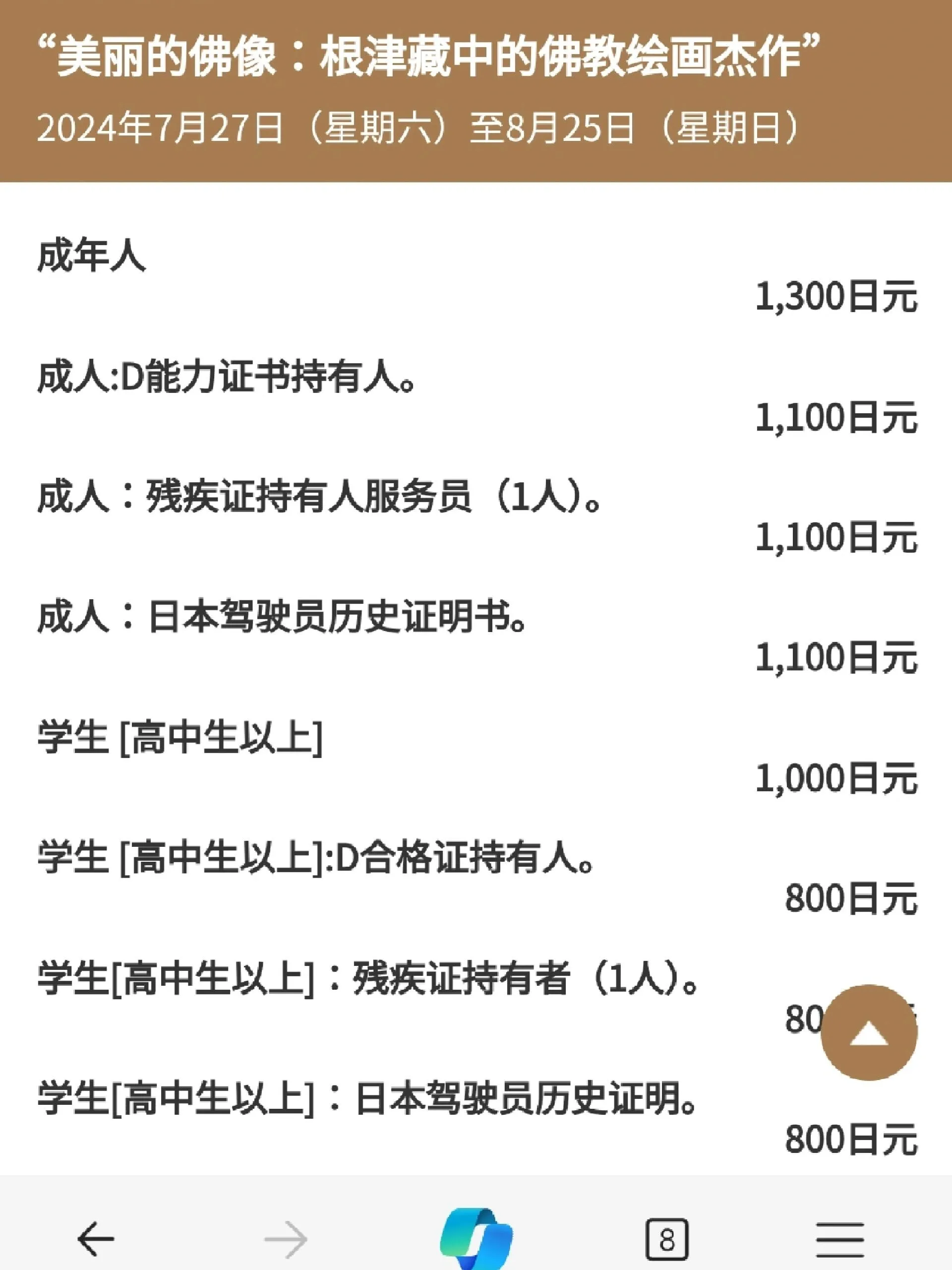Tap the scroll-to-top floating button
952x1270 pixels.
[x=868, y=1032]
